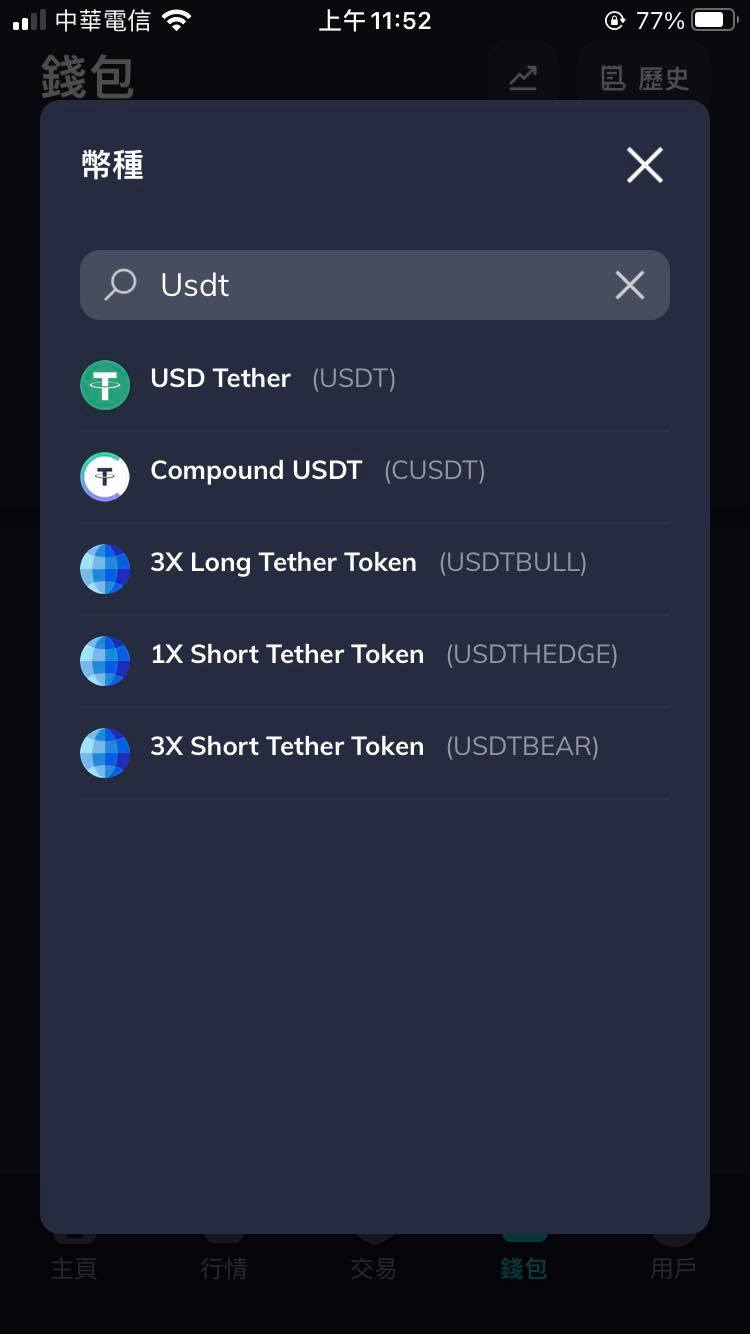Select USD Tether (USDT)
The width and height of the screenshot is (750, 1334).
click(272, 379)
